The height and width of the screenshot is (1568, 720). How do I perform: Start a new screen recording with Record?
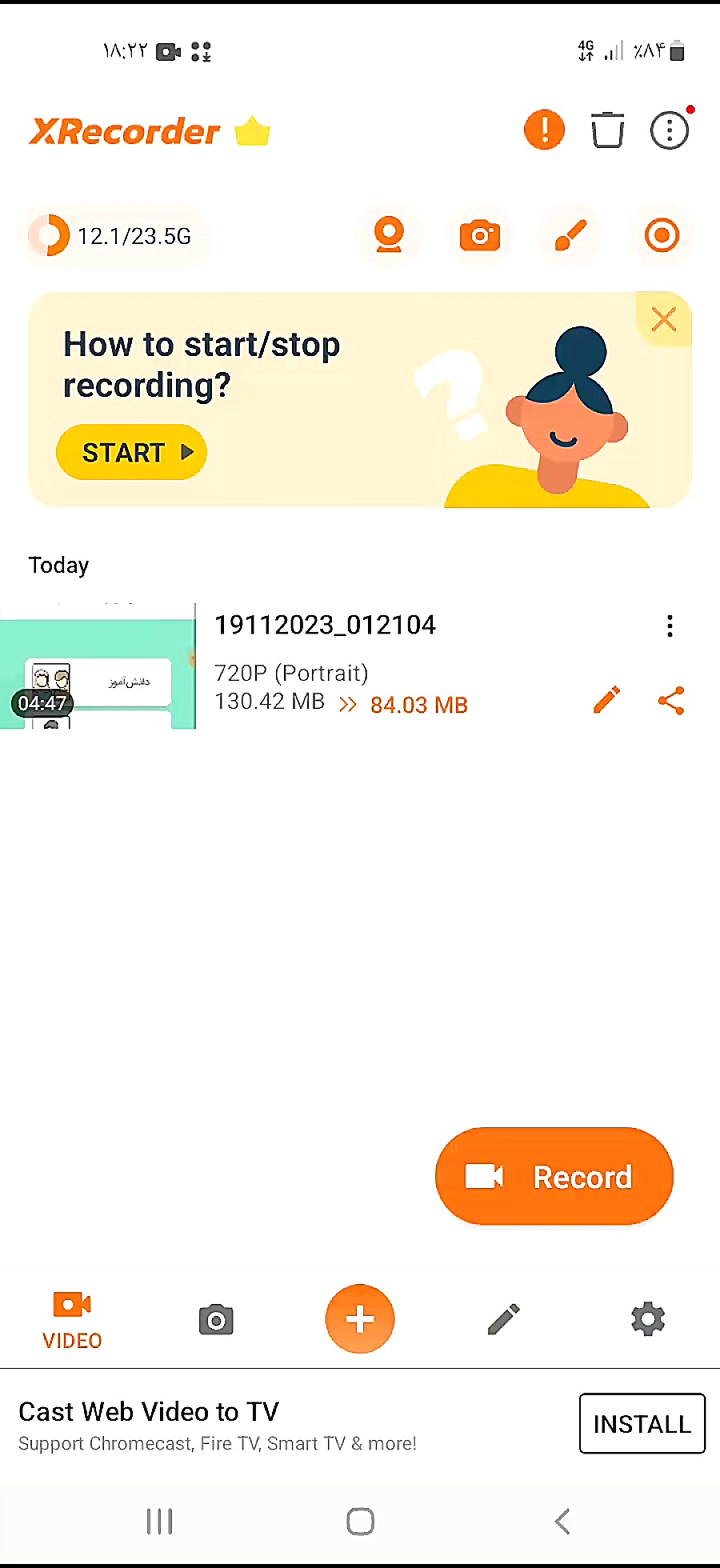tap(554, 1177)
